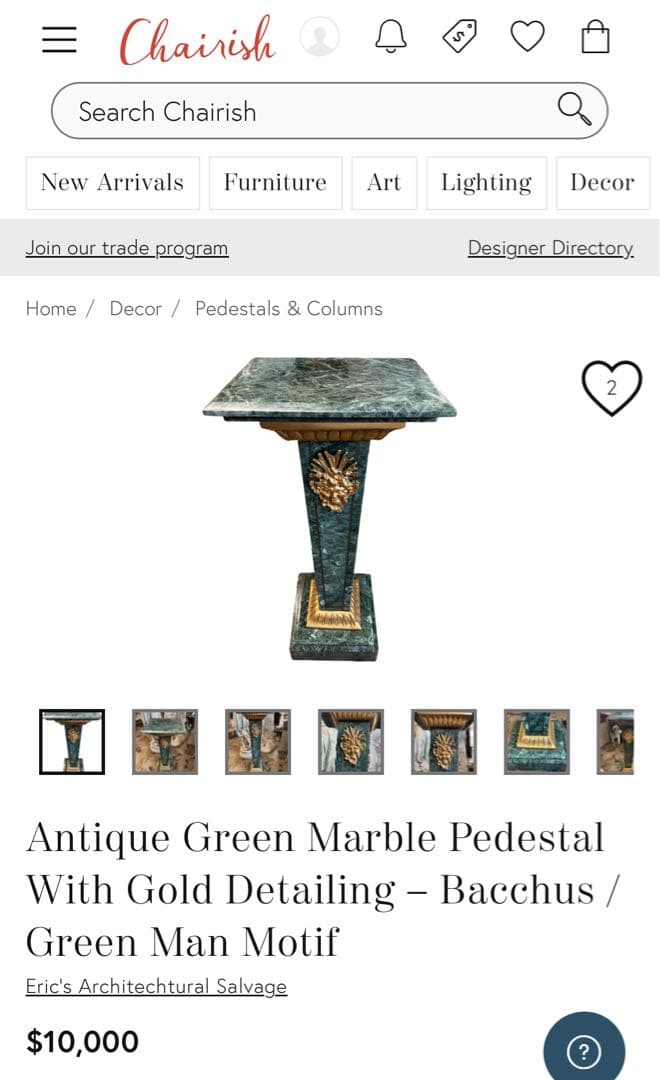Open Eric's Architechtural Salvage seller page

click(x=156, y=987)
